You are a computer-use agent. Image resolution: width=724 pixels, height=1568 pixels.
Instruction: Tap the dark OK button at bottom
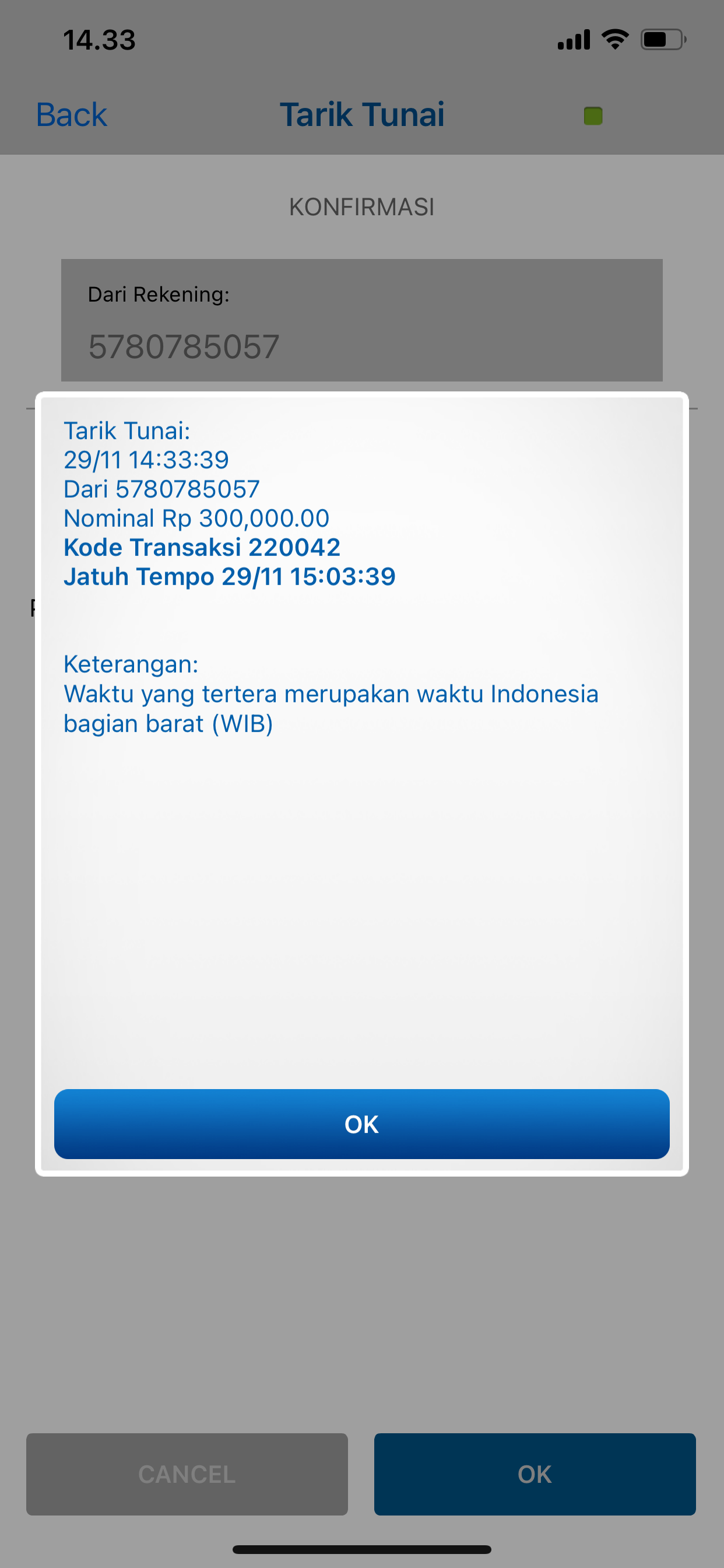(534, 1473)
